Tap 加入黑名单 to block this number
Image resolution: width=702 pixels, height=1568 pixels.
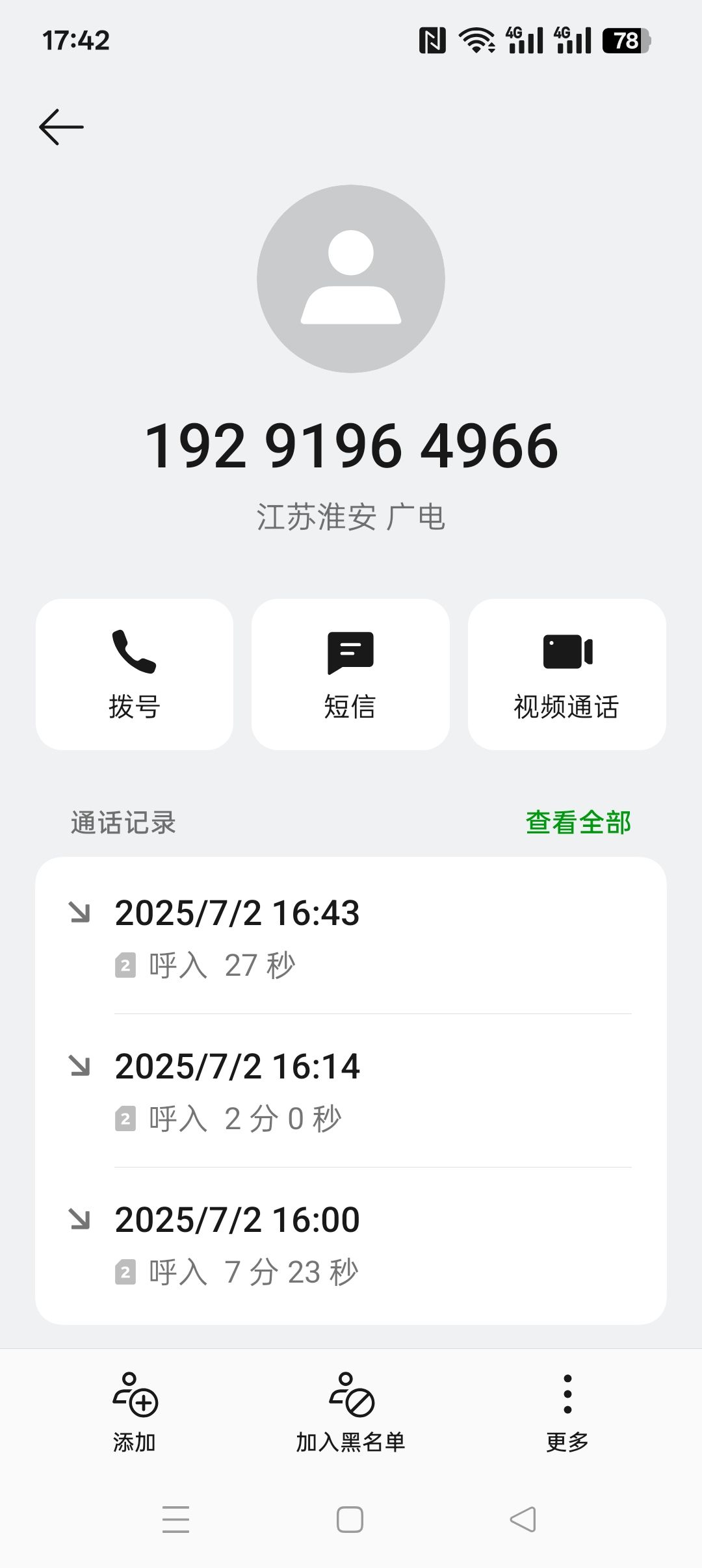coord(350,1412)
